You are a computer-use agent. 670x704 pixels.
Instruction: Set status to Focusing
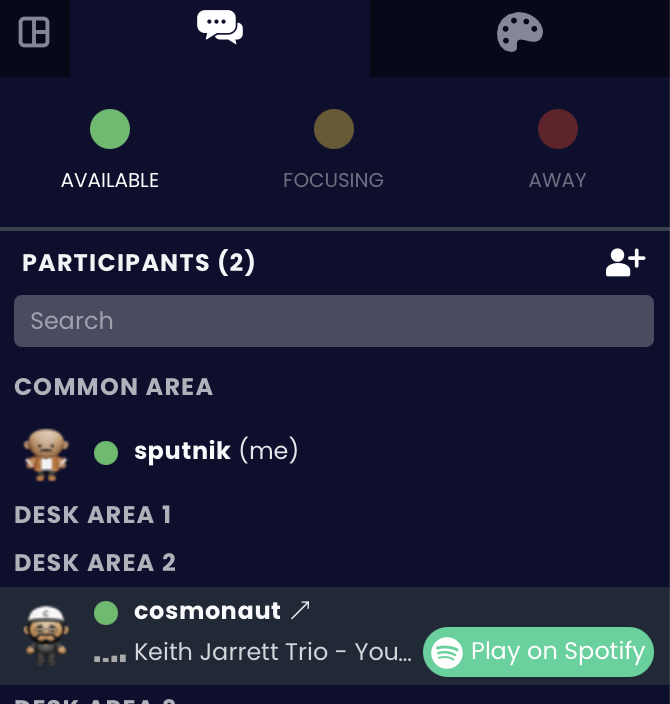click(x=334, y=130)
